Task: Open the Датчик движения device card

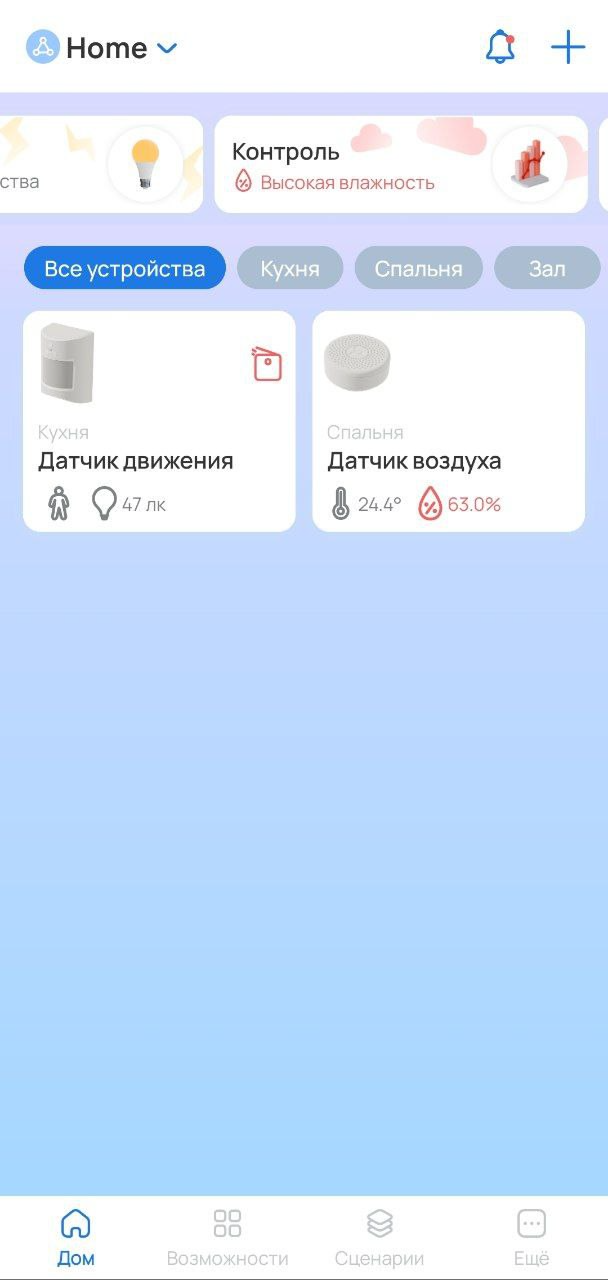Action: [x=159, y=421]
